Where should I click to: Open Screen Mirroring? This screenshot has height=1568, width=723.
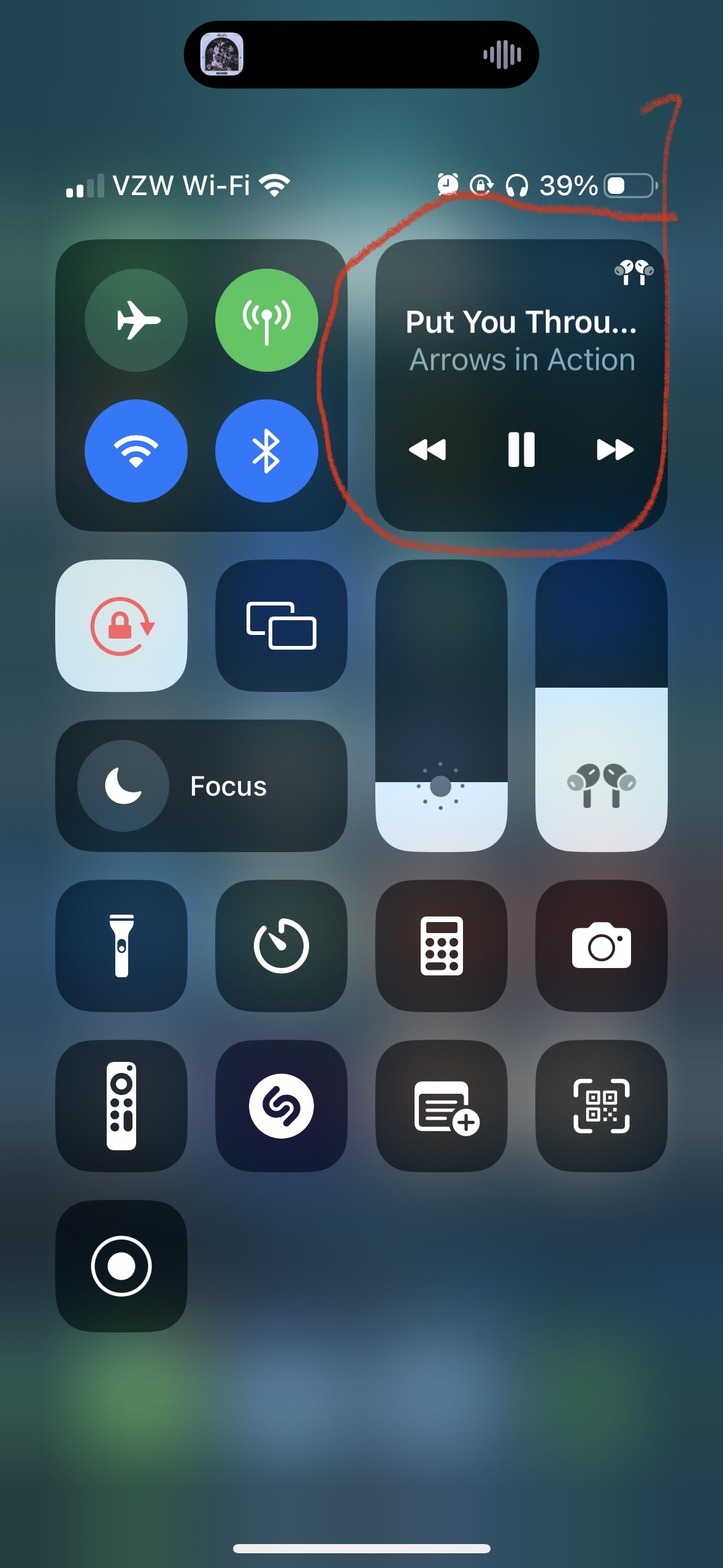281,626
